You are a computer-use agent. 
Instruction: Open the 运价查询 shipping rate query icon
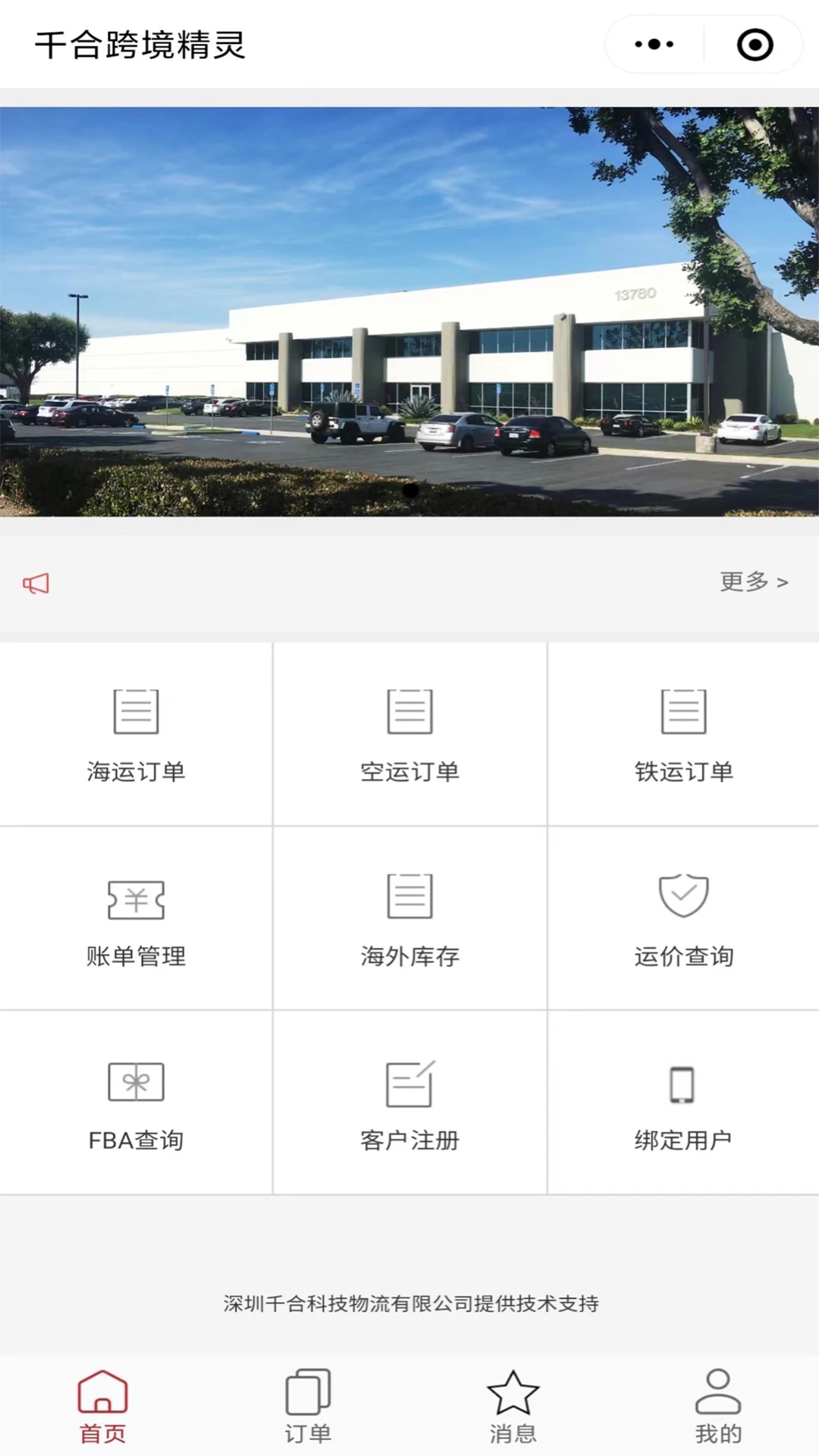click(x=682, y=915)
